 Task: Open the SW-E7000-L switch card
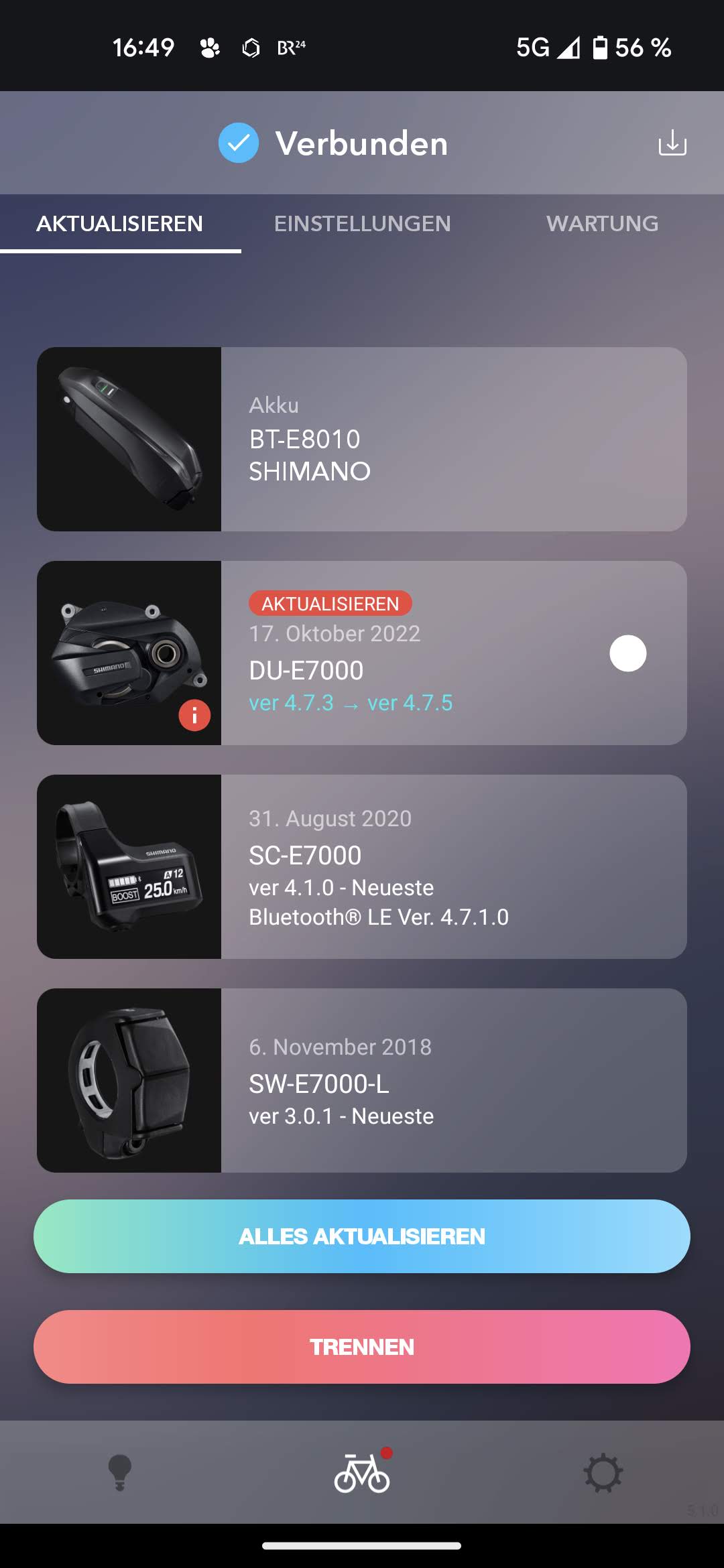(x=362, y=1080)
